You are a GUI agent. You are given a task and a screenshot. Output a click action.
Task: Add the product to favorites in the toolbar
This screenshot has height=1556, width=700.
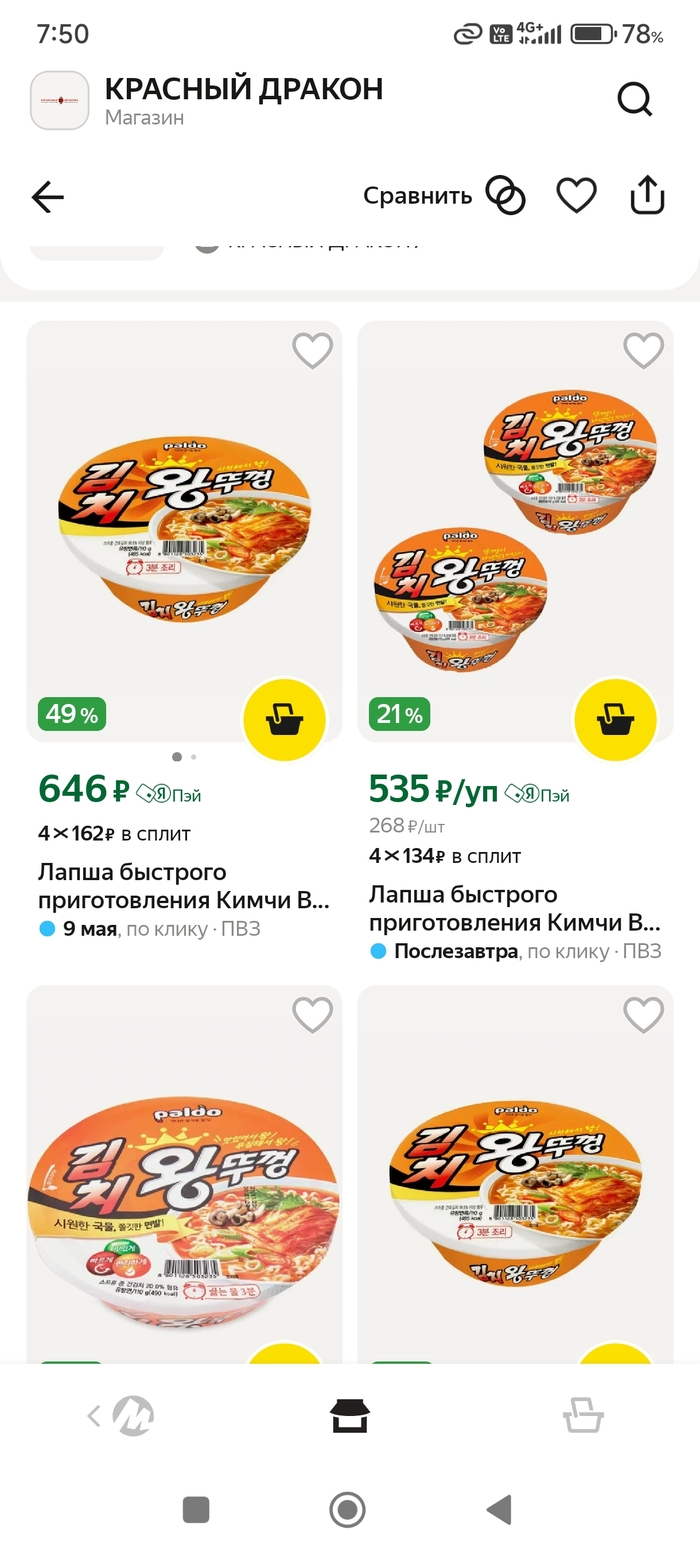pyautogui.click(x=576, y=196)
